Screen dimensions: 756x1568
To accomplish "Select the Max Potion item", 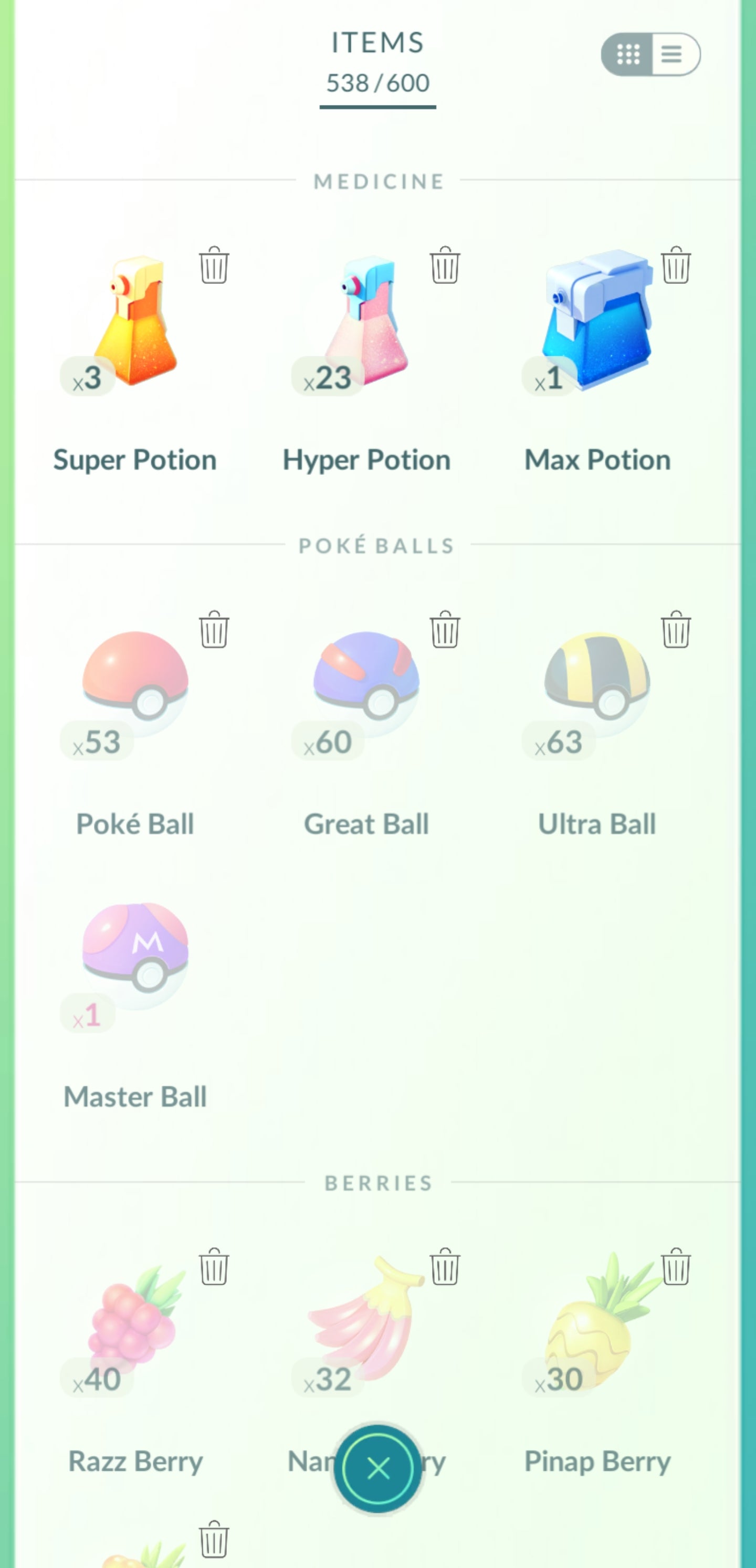I will 597,323.
